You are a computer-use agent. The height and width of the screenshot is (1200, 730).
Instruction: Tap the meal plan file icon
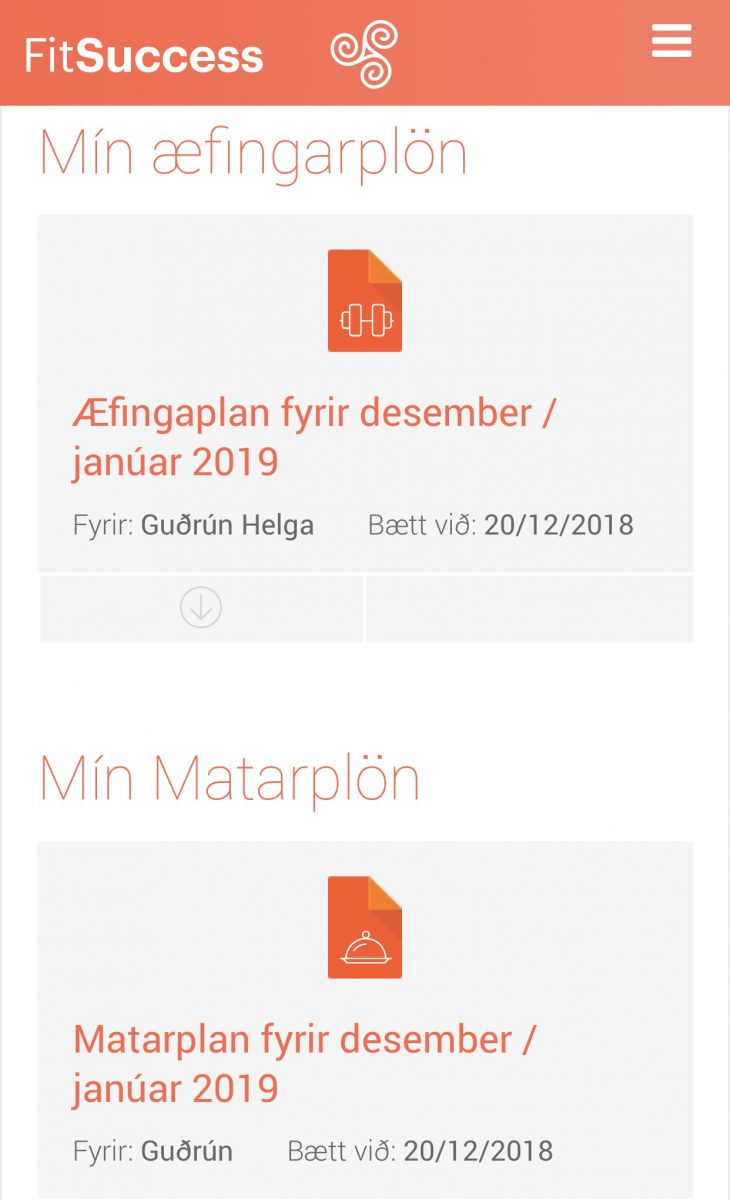365,928
